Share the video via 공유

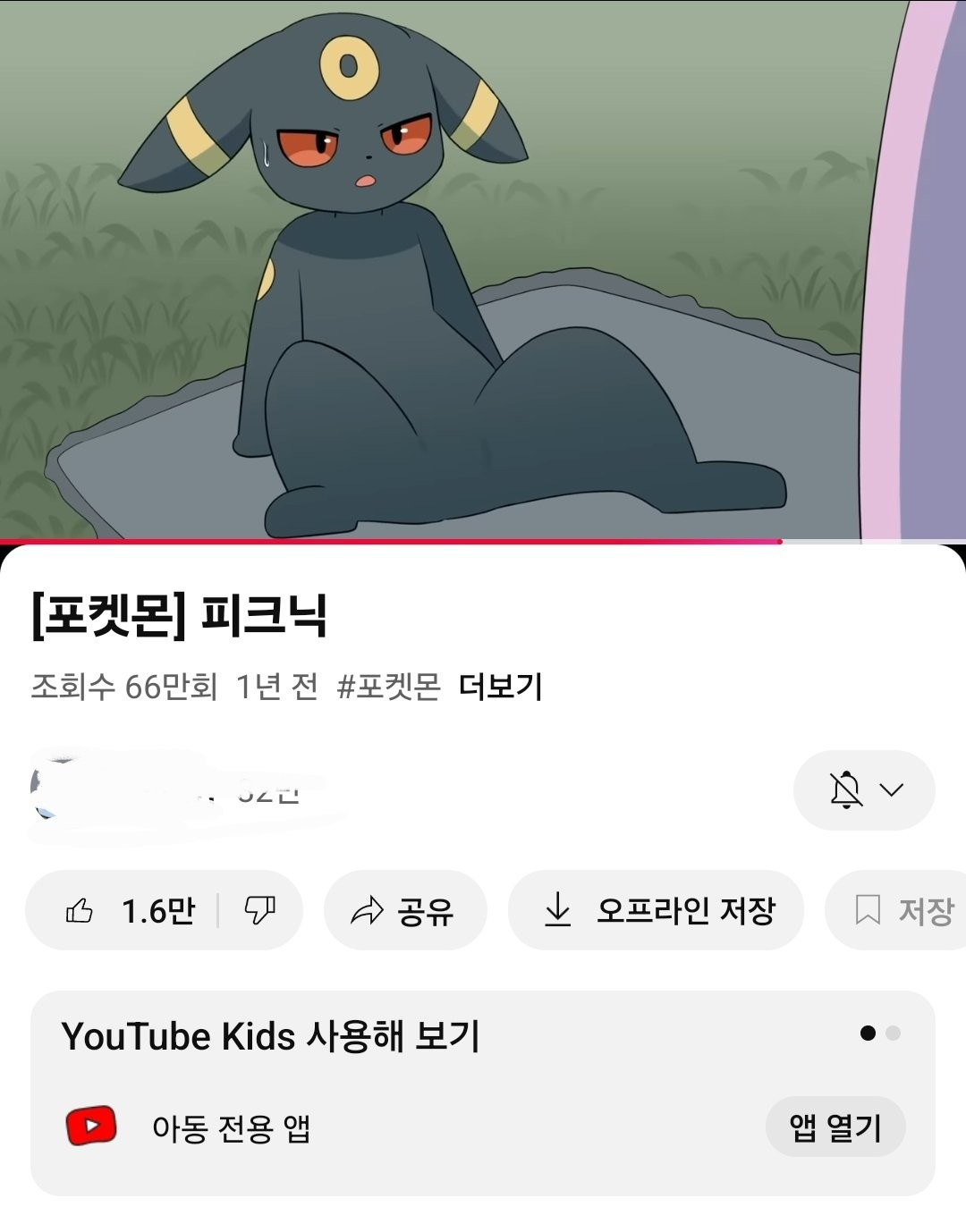[404, 911]
